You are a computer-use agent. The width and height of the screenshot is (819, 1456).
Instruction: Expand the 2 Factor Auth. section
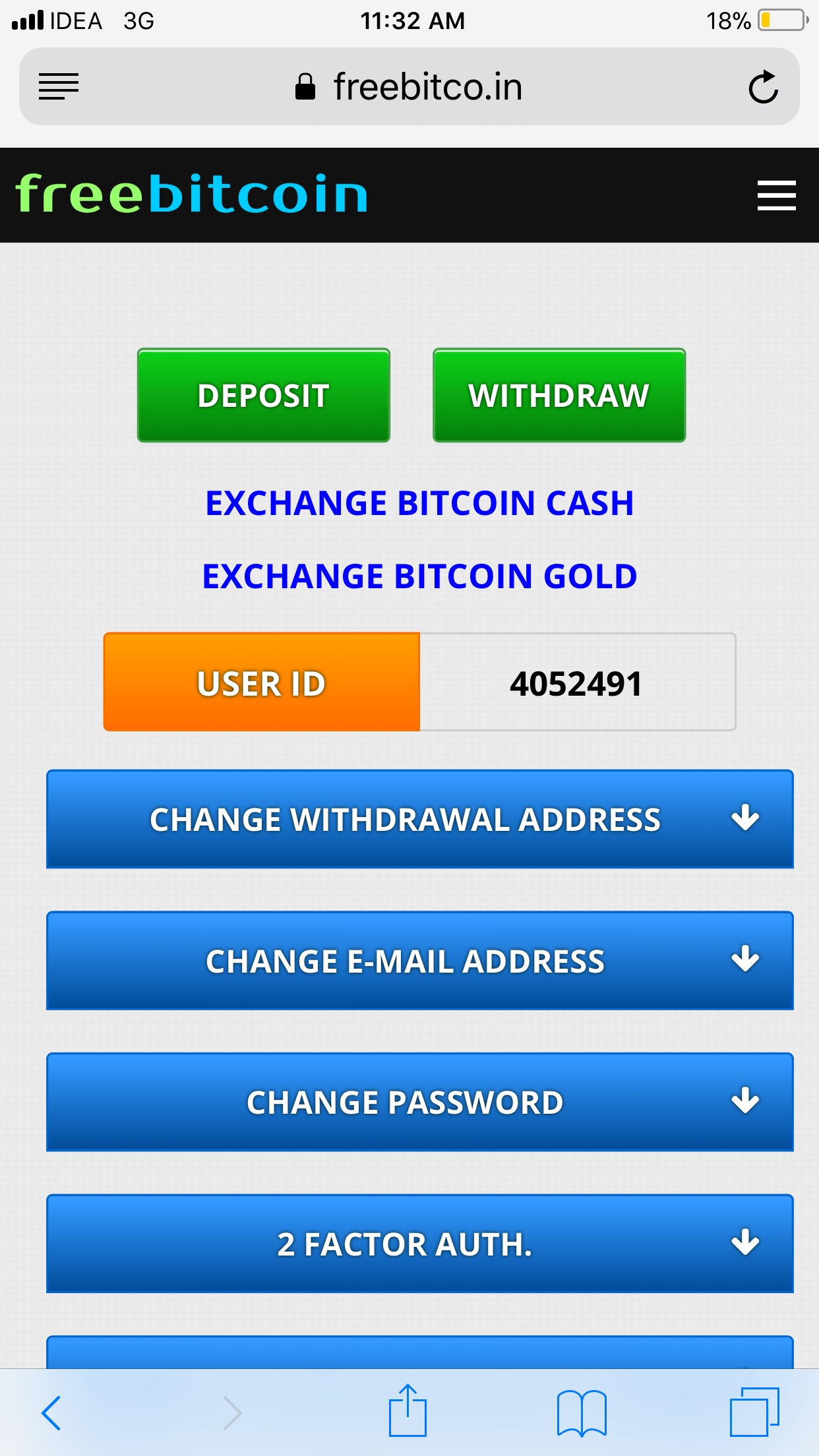pos(419,1244)
